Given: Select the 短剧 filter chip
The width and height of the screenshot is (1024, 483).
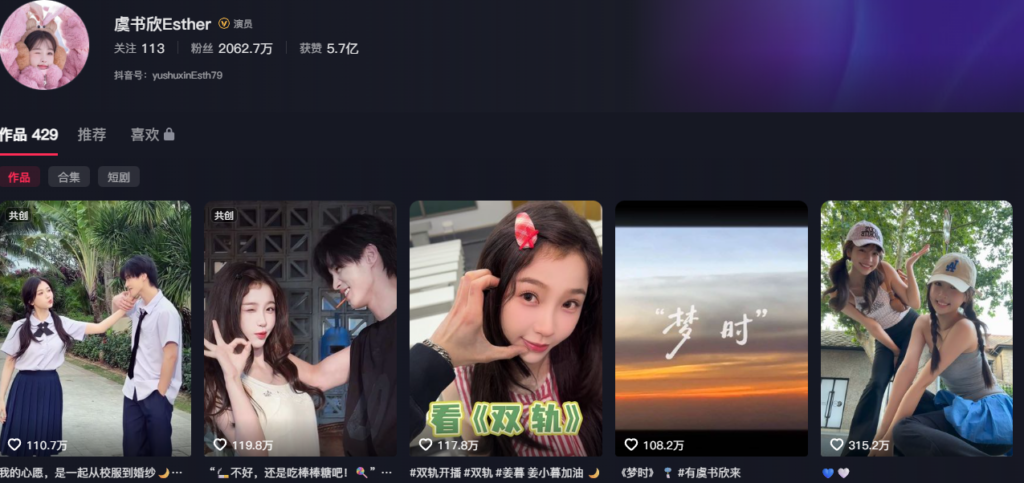Looking at the screenshot, I should [x=118, y=177].
